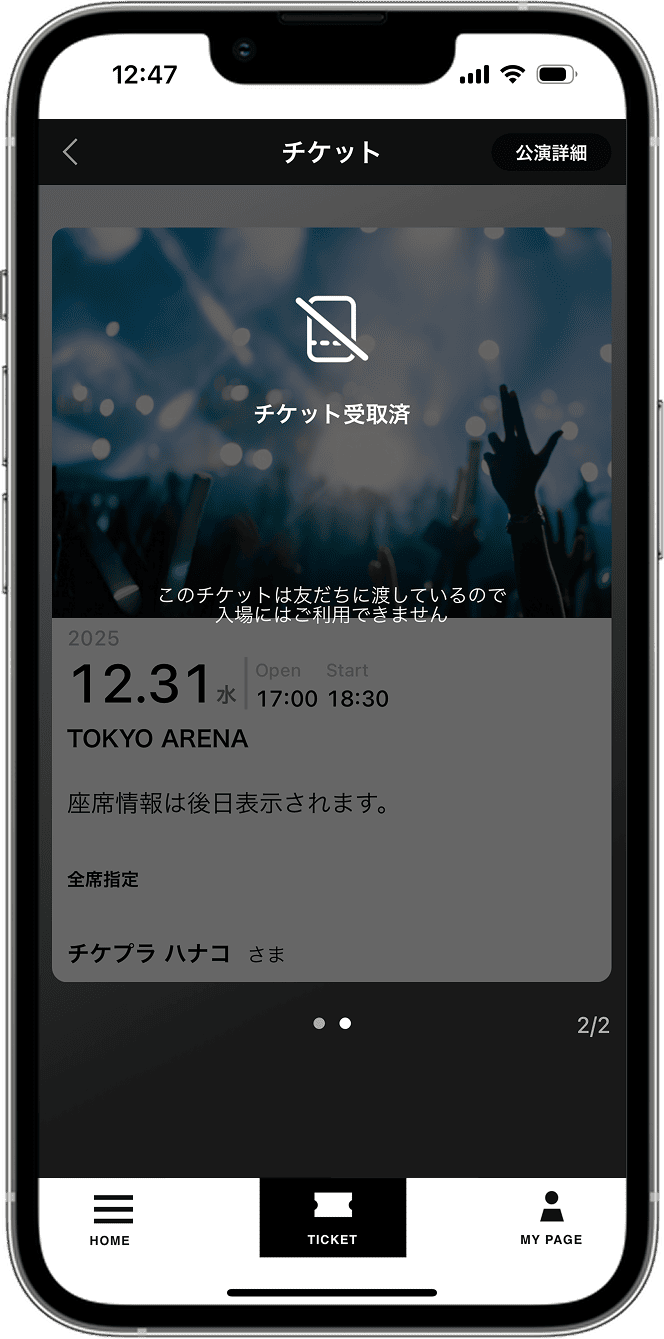Select the TICKET tab
664x1339 pixels.
[332, 1217]
